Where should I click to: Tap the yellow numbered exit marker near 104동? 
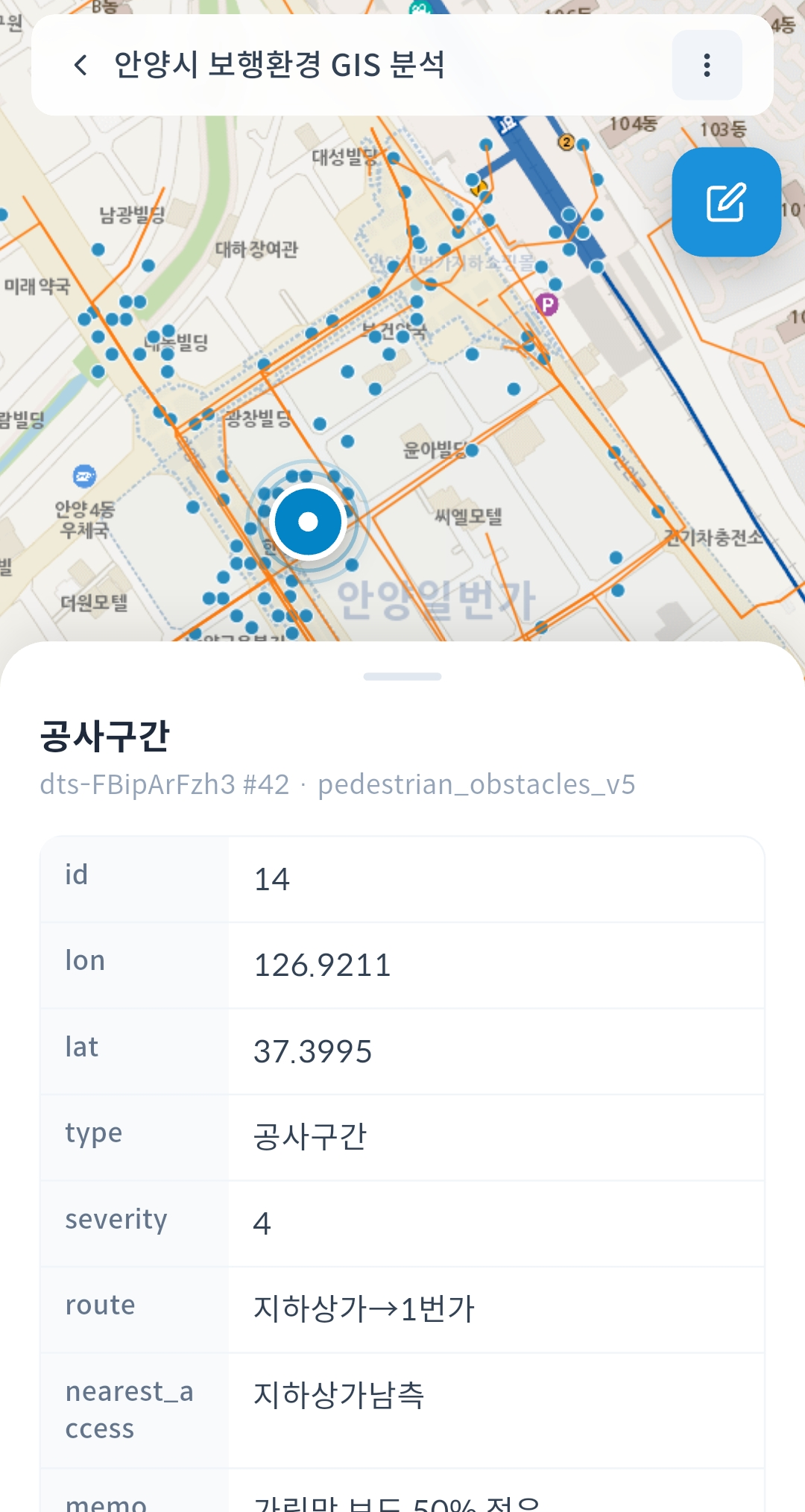(566, 140)
